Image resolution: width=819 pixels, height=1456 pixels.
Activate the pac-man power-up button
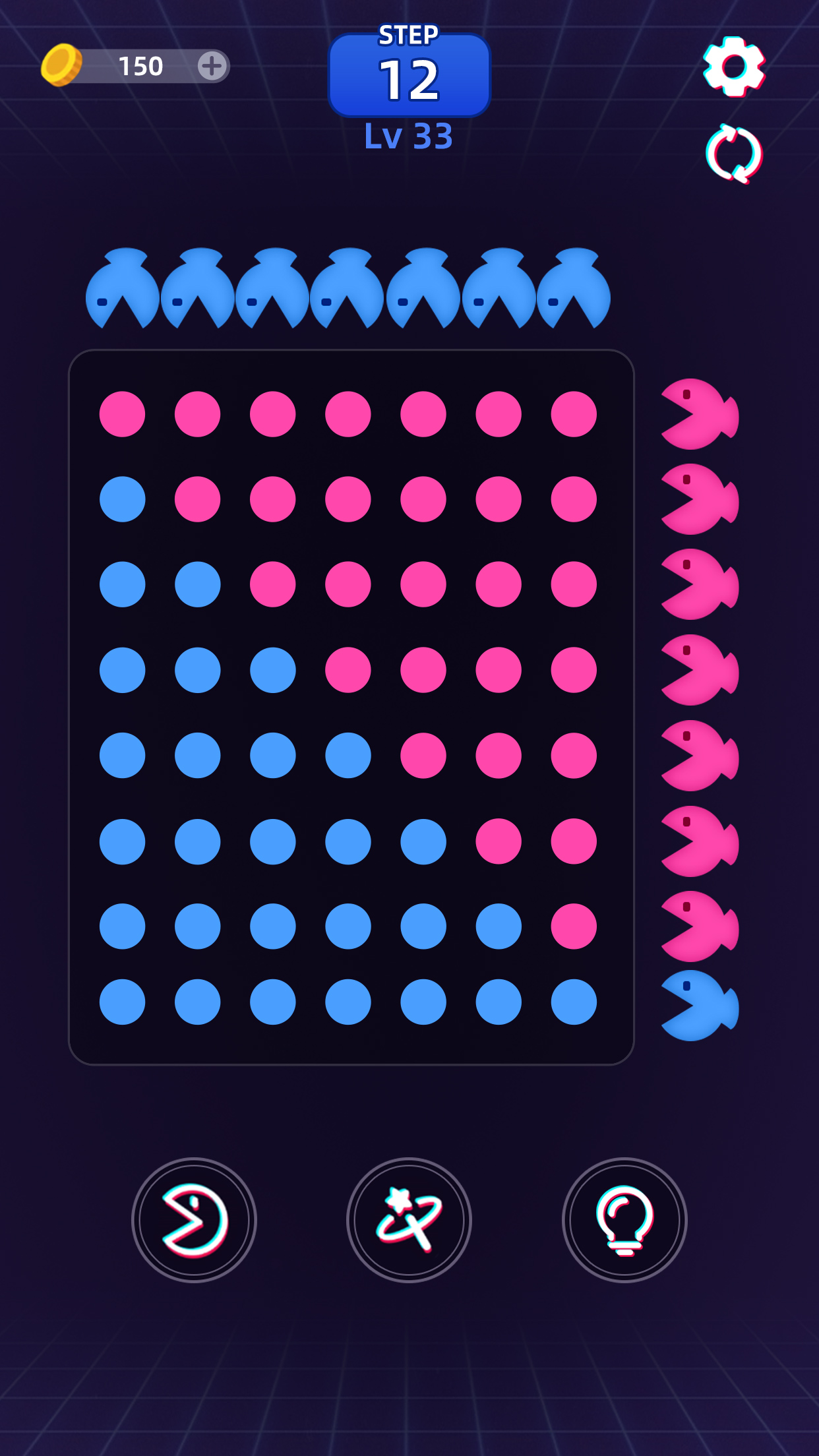[x=194, y=1220]
